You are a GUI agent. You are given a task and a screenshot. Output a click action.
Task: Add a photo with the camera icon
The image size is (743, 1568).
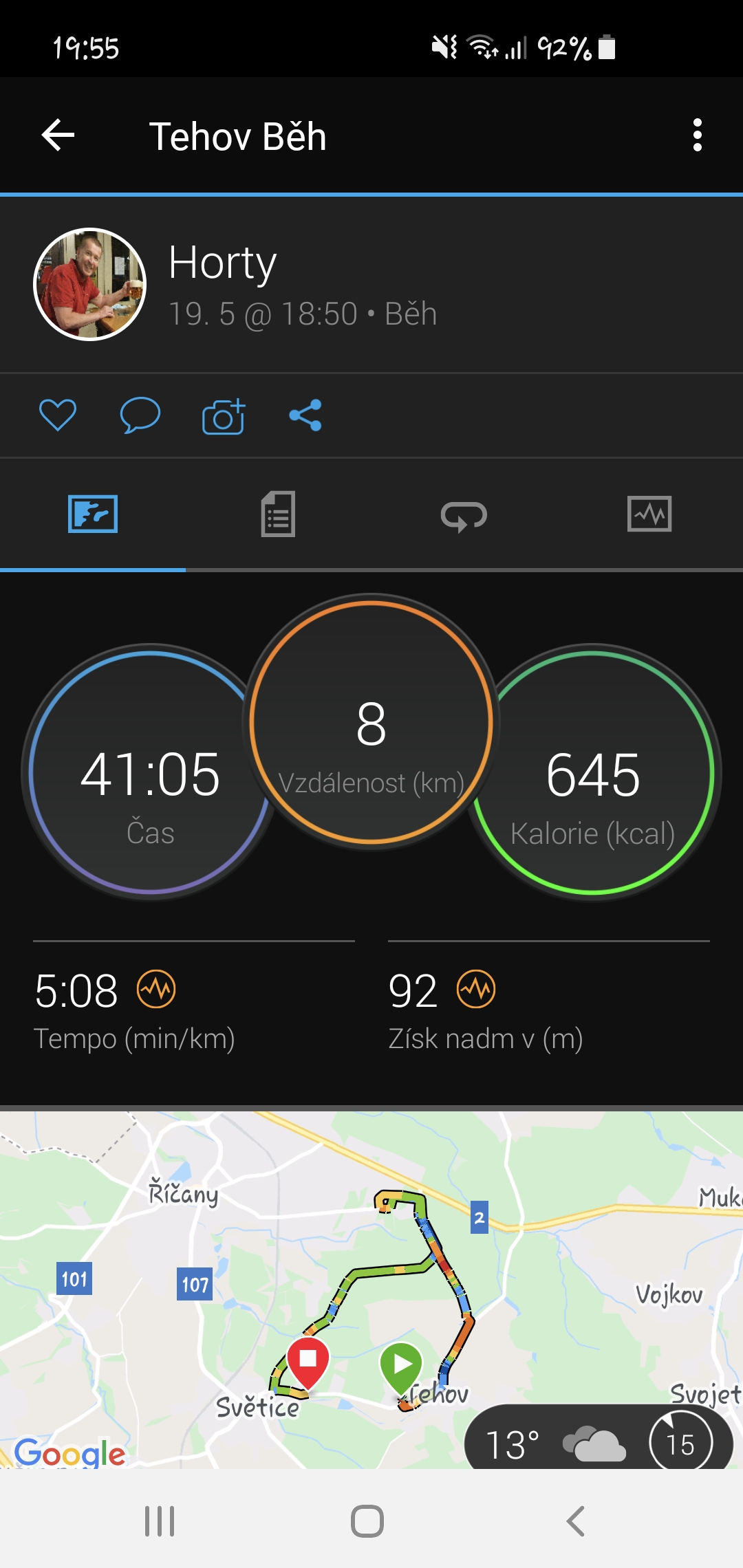click(223, 415)
